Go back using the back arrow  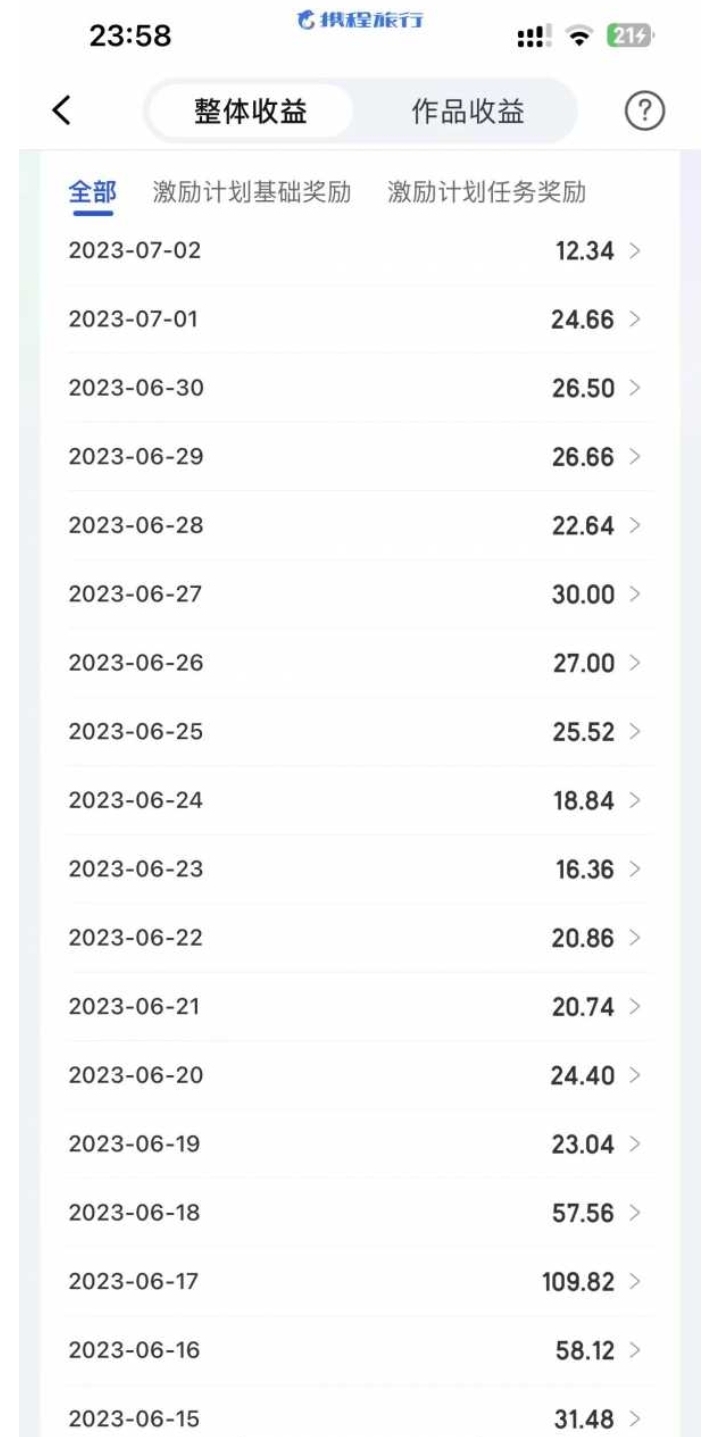tap(61, 112)
